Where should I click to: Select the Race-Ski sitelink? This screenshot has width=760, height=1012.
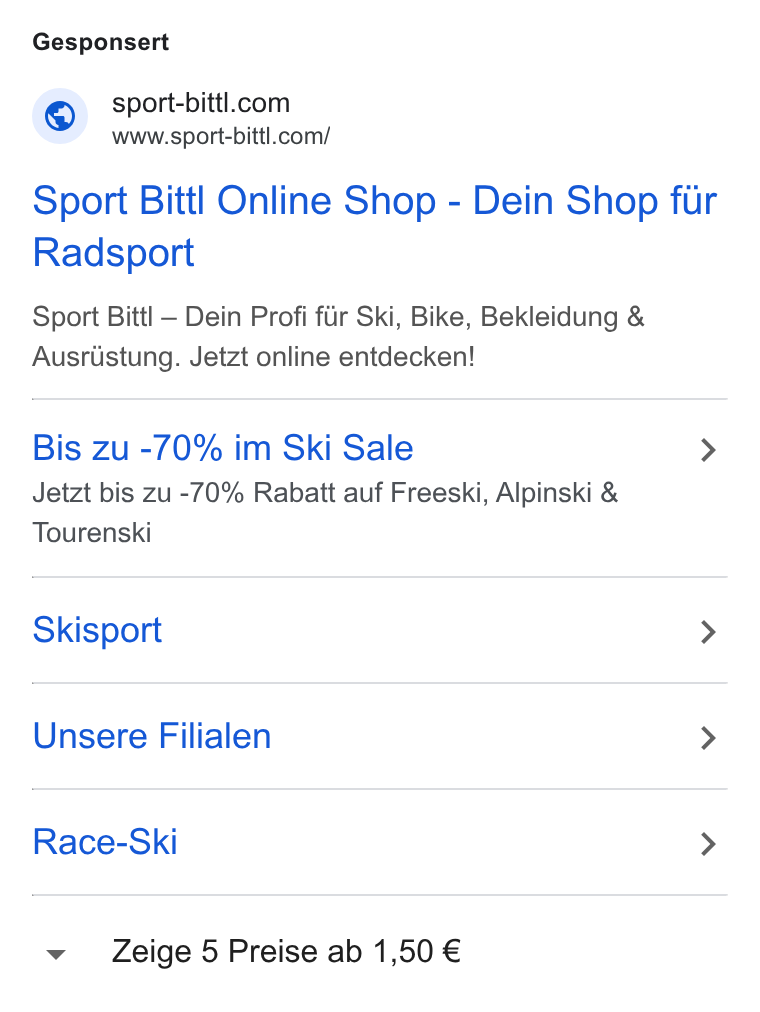coord(379,842)
